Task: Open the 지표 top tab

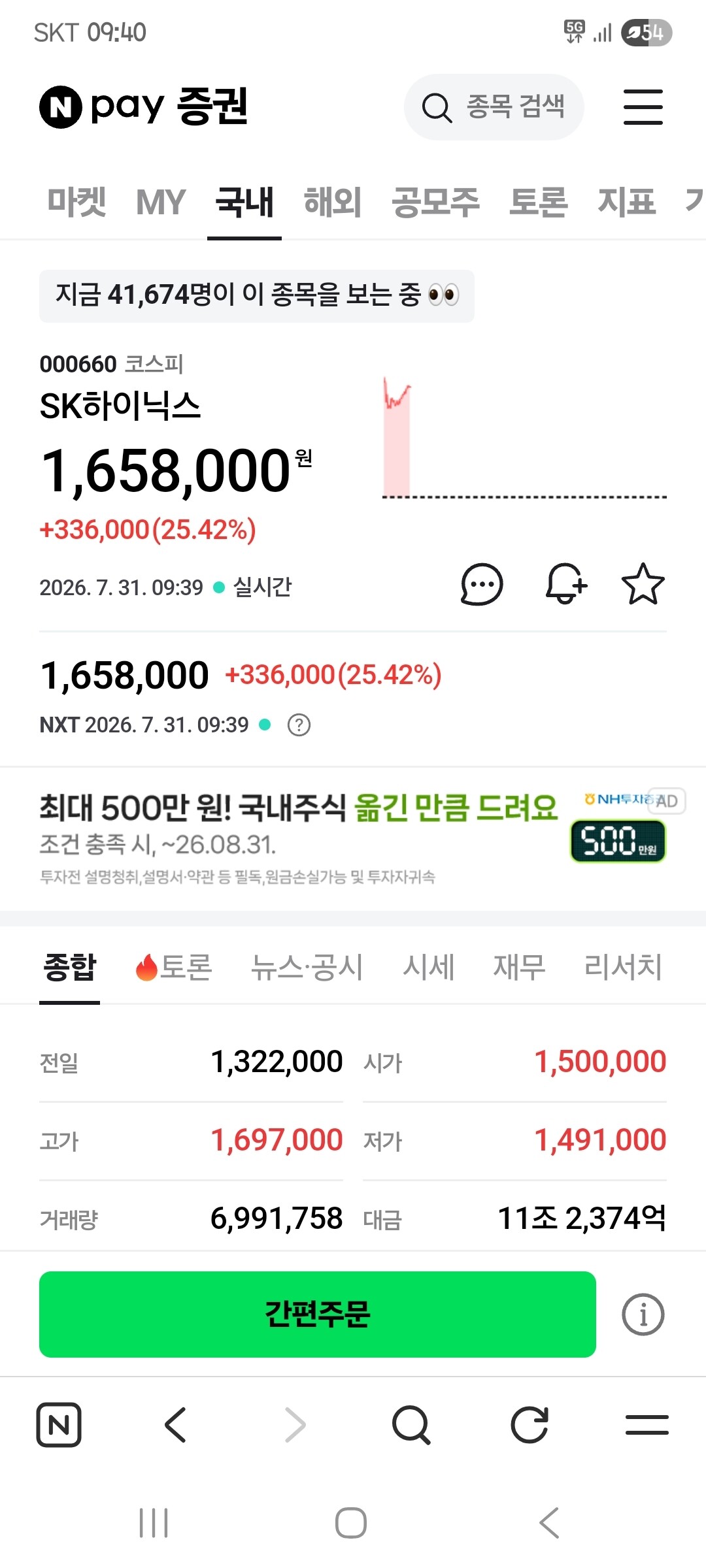Action: pos(626,202)
